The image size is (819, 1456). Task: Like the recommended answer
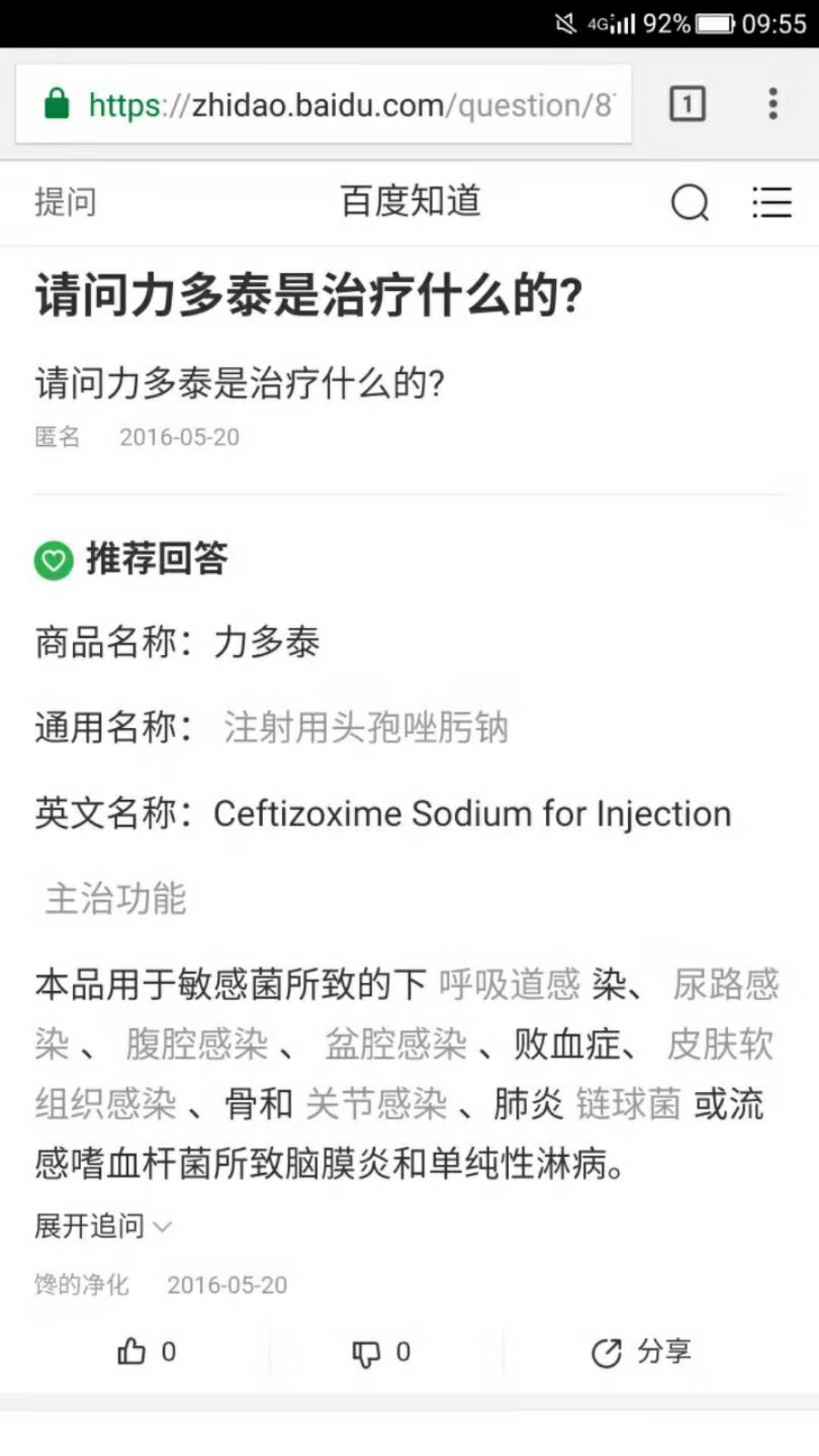(146, 1352)
